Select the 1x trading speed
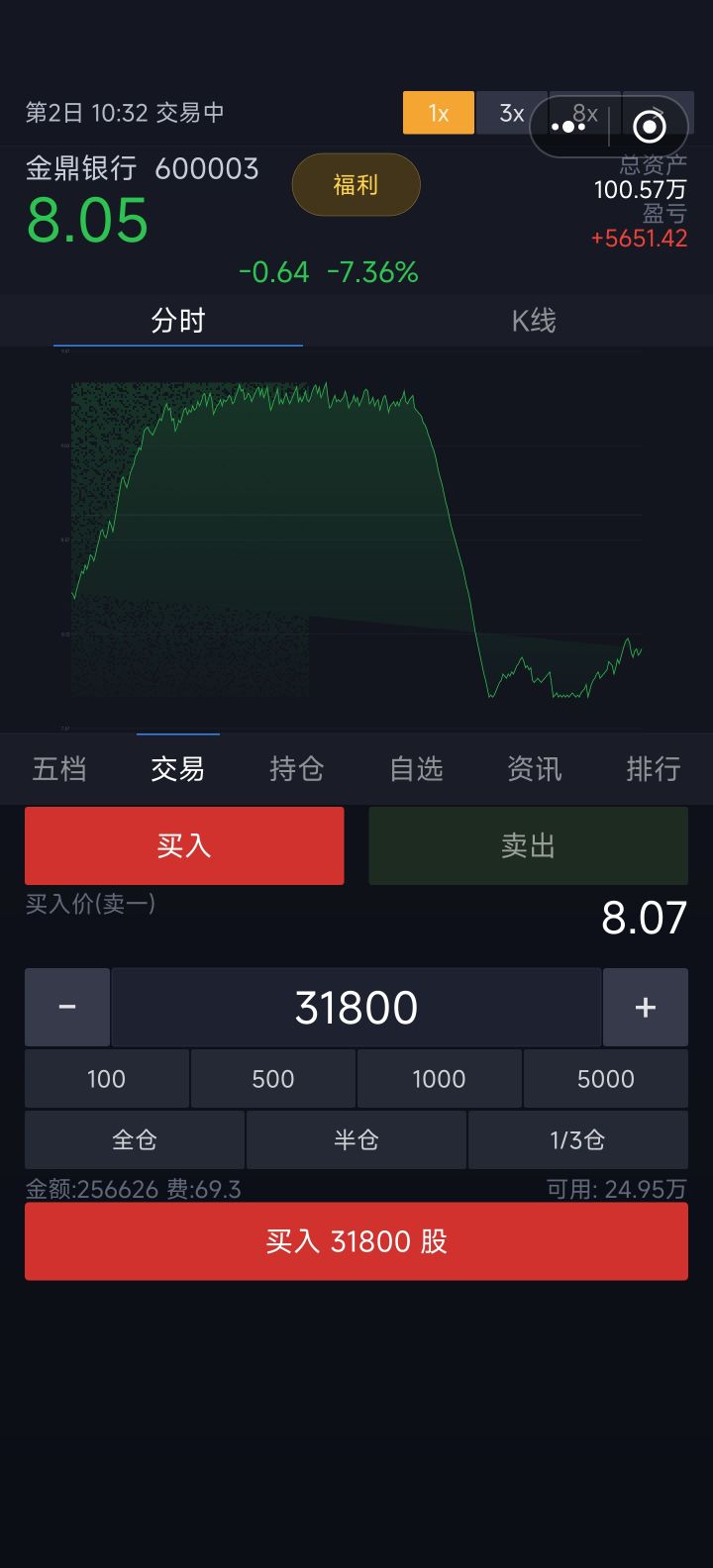The height and width of the screenshot is (1568, 713). pos(437,113)
